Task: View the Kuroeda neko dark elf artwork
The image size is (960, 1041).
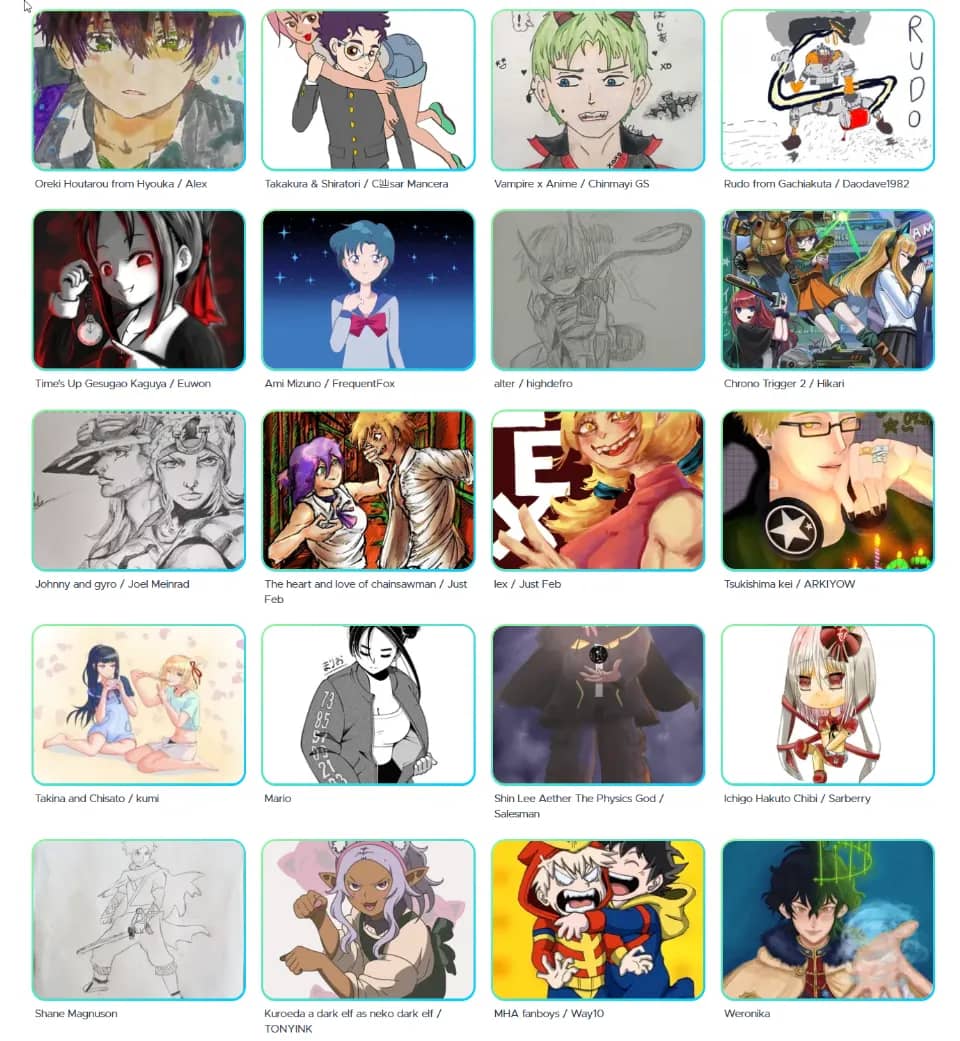Action: (368, 920)
